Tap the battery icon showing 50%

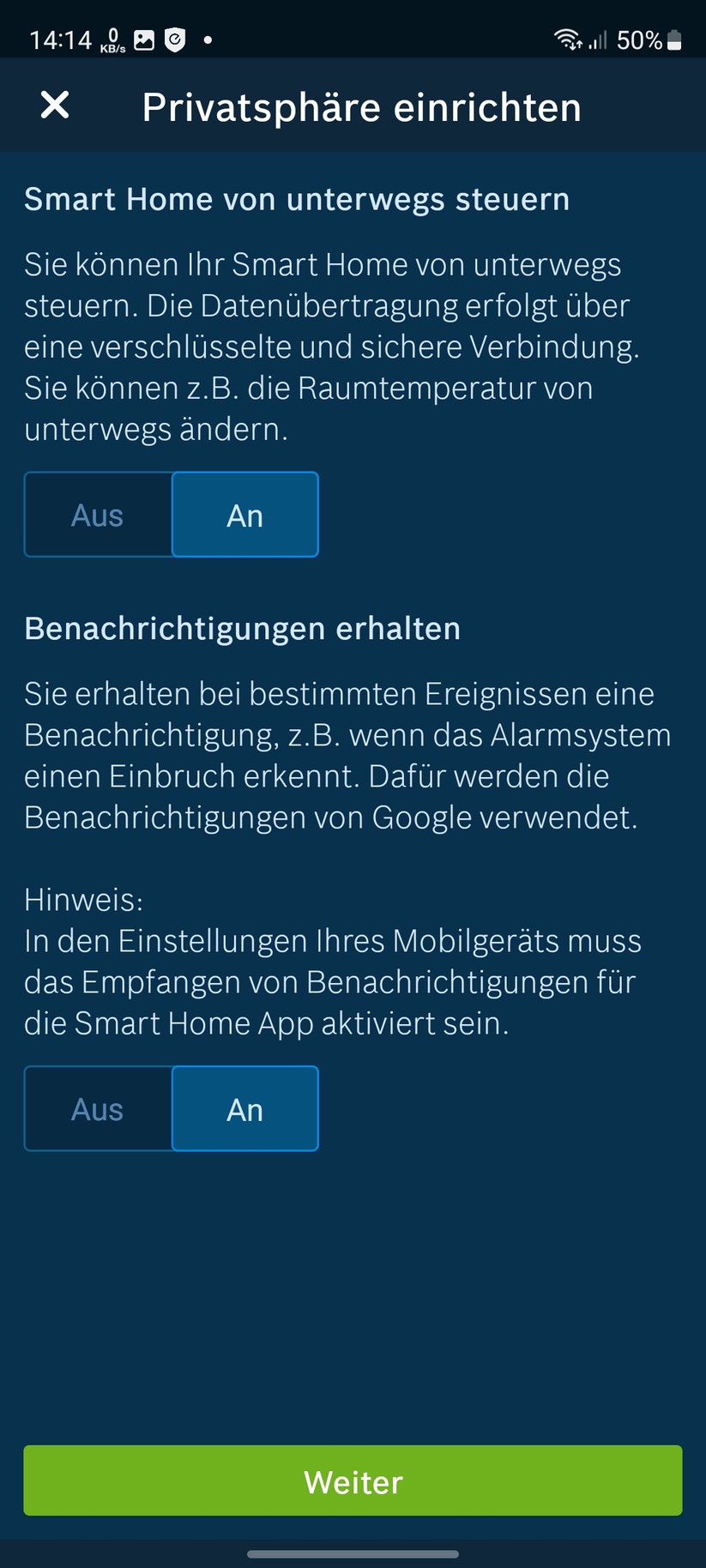pyautogui.click(x=673, y=39)
